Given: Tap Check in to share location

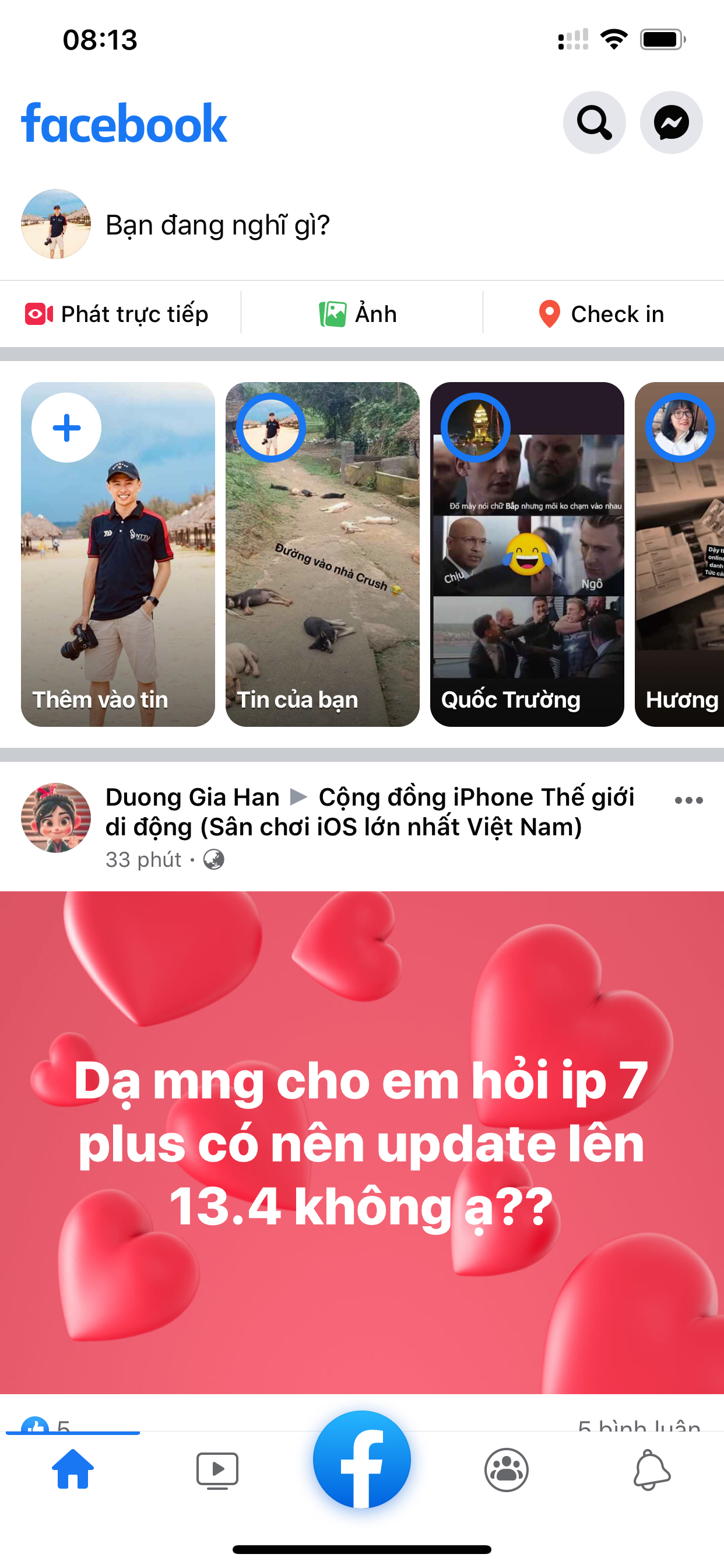Looking at the screenshot, I should click(x=601, y=314).
